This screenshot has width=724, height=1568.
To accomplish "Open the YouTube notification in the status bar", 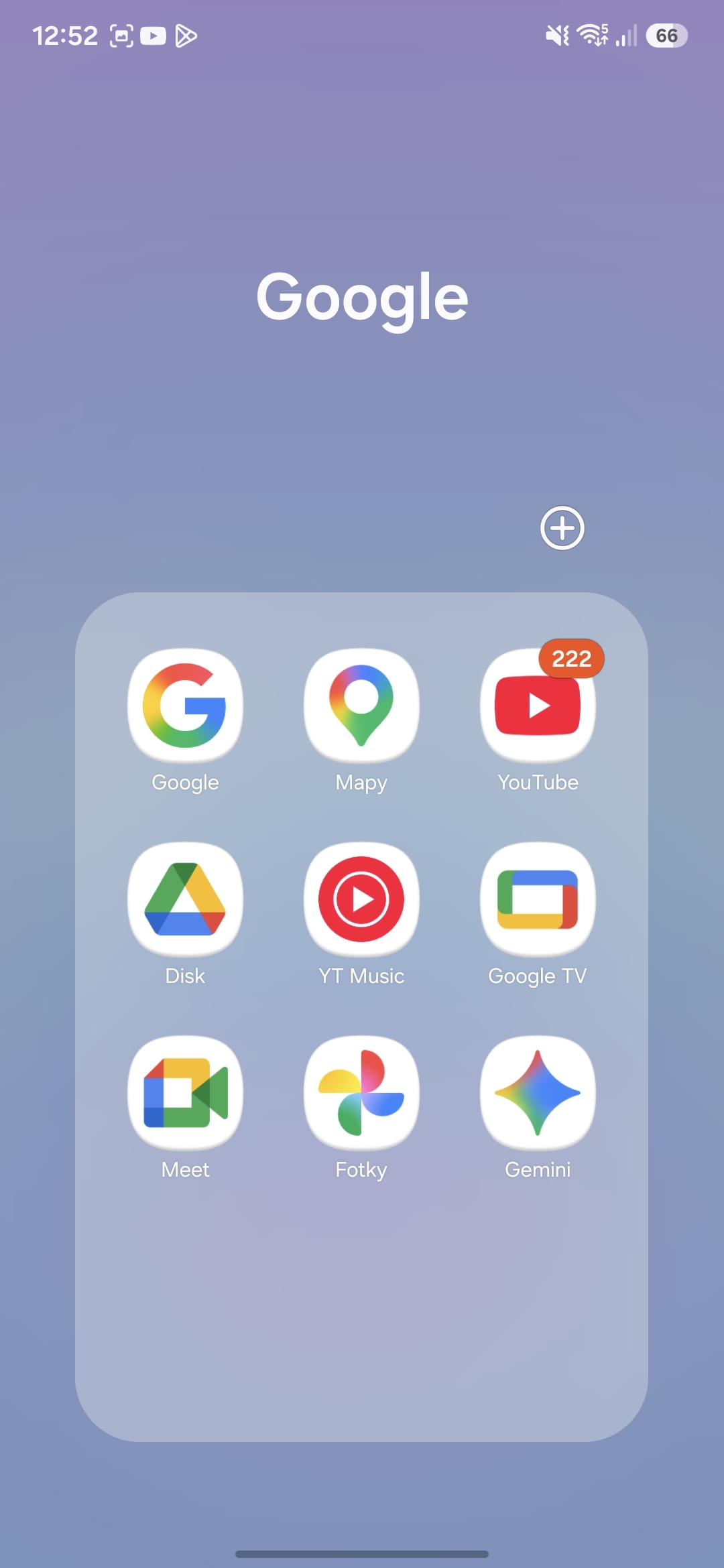I will click(x=154, y=37).
